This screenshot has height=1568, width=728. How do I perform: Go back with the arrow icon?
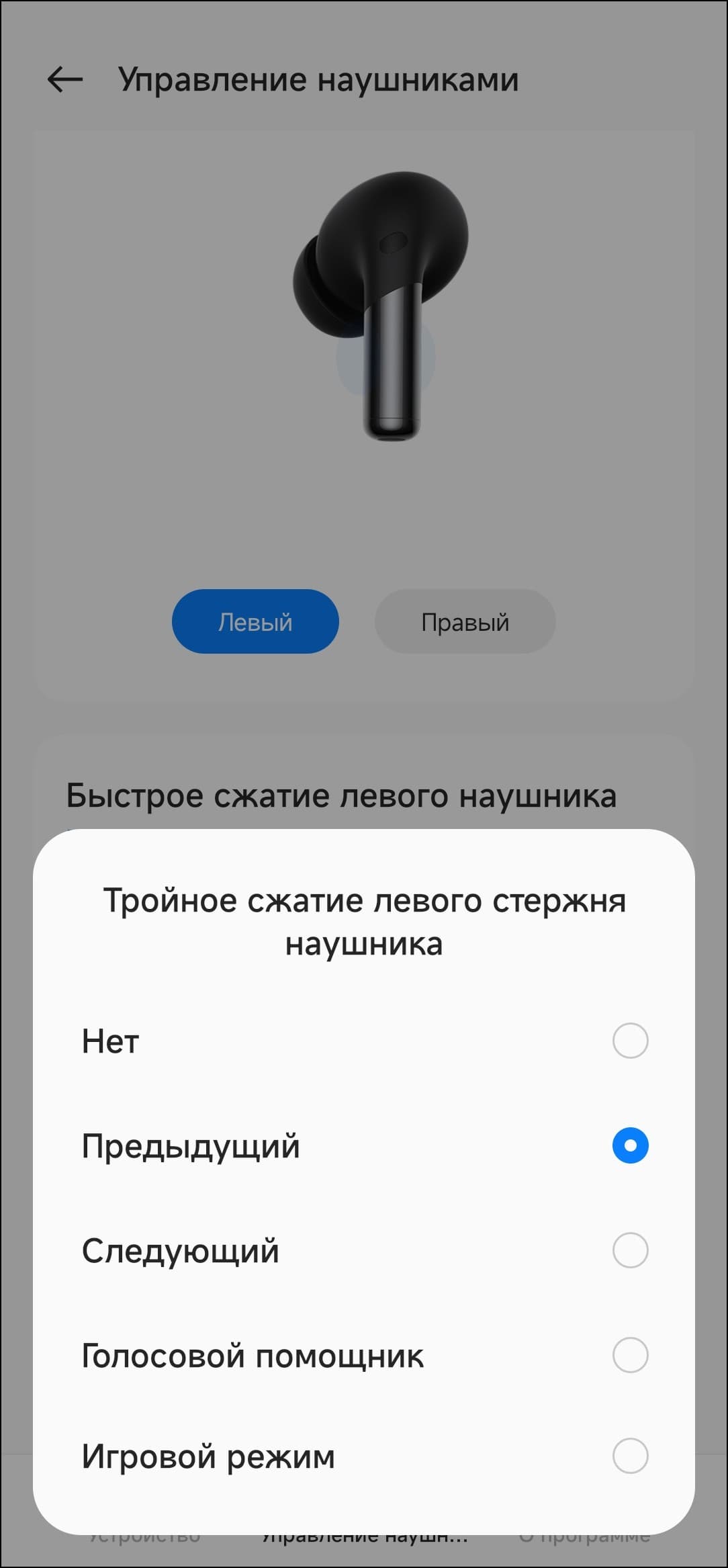65,79
